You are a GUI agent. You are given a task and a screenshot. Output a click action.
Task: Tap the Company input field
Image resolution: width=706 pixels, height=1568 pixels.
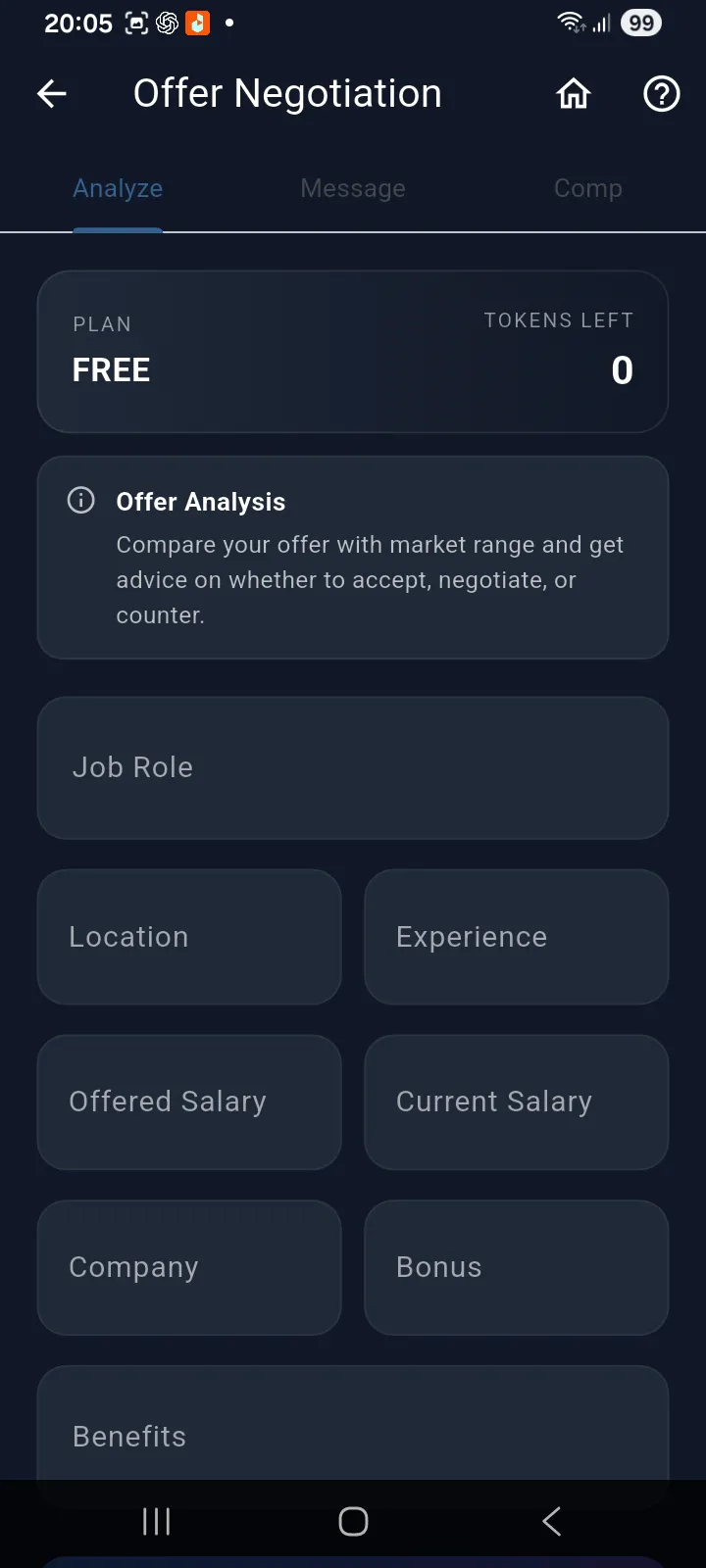189,1267
